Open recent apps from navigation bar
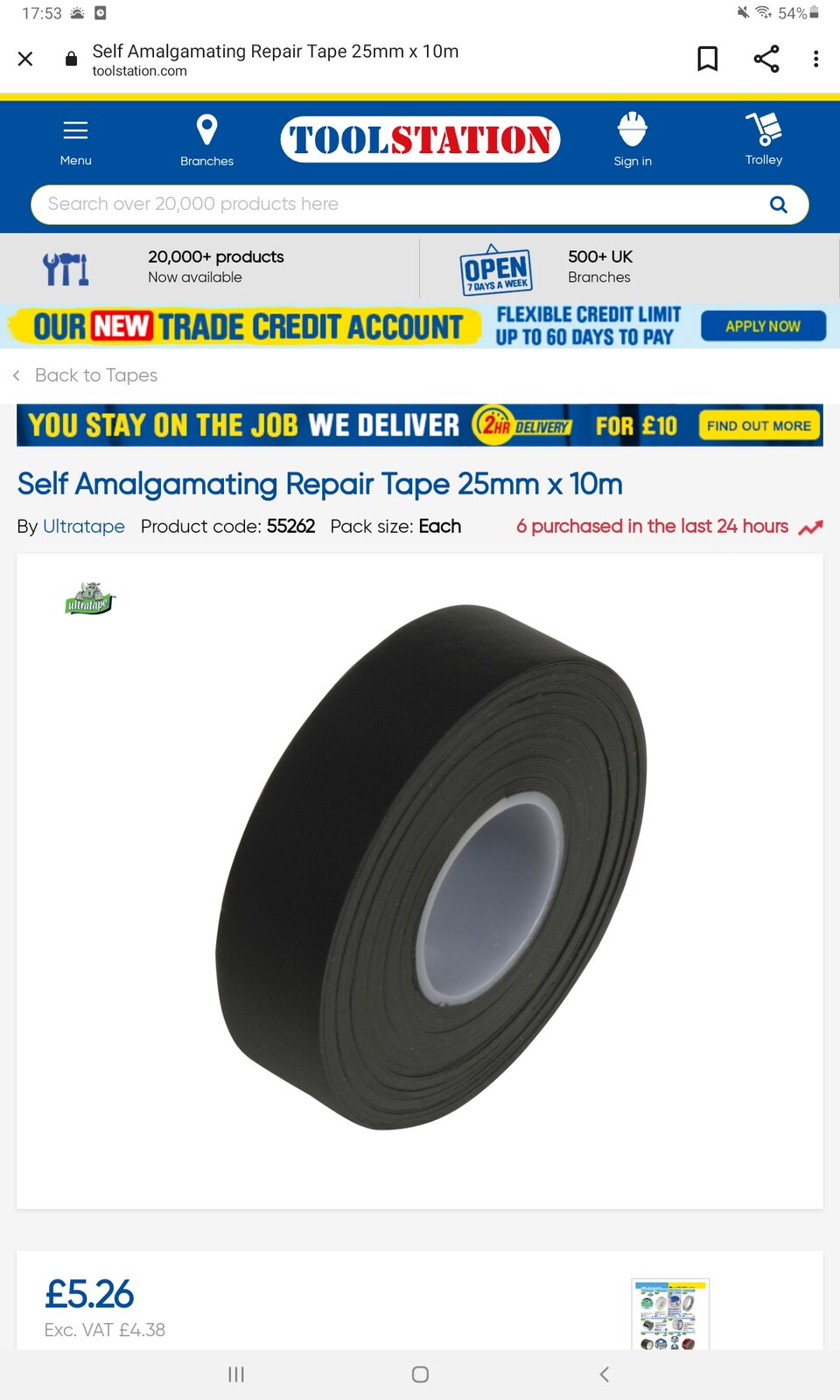Viewport: 840px width, 1400px height. (x=236, y=1375)
